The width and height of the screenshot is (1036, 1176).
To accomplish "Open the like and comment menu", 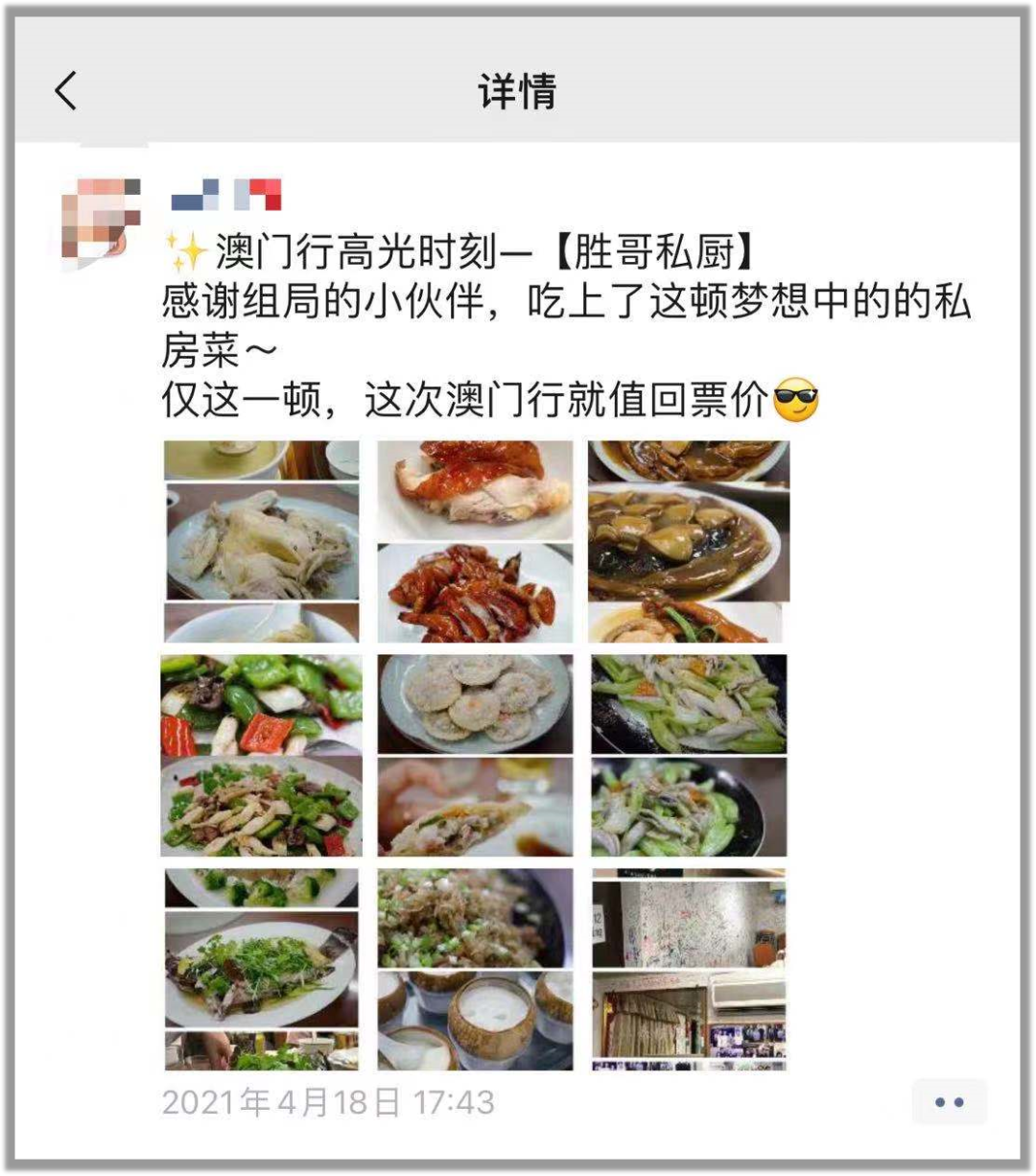I will click(949, 1102).
